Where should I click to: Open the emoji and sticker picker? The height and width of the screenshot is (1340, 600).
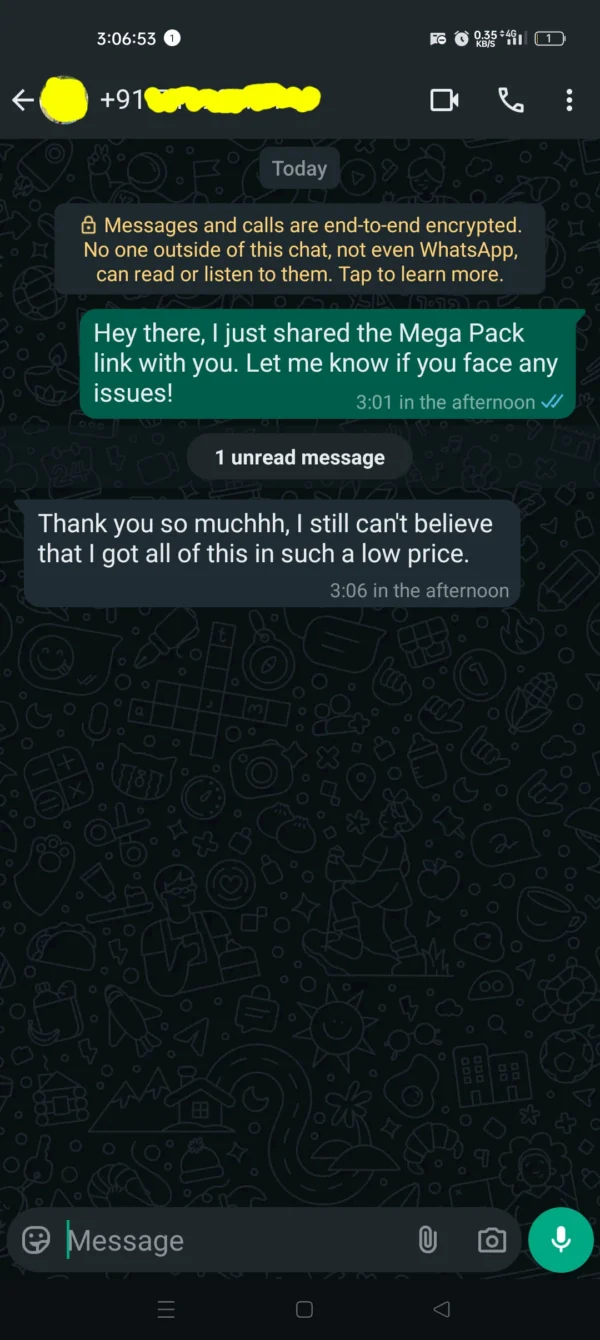click(x=36, y=1241)
